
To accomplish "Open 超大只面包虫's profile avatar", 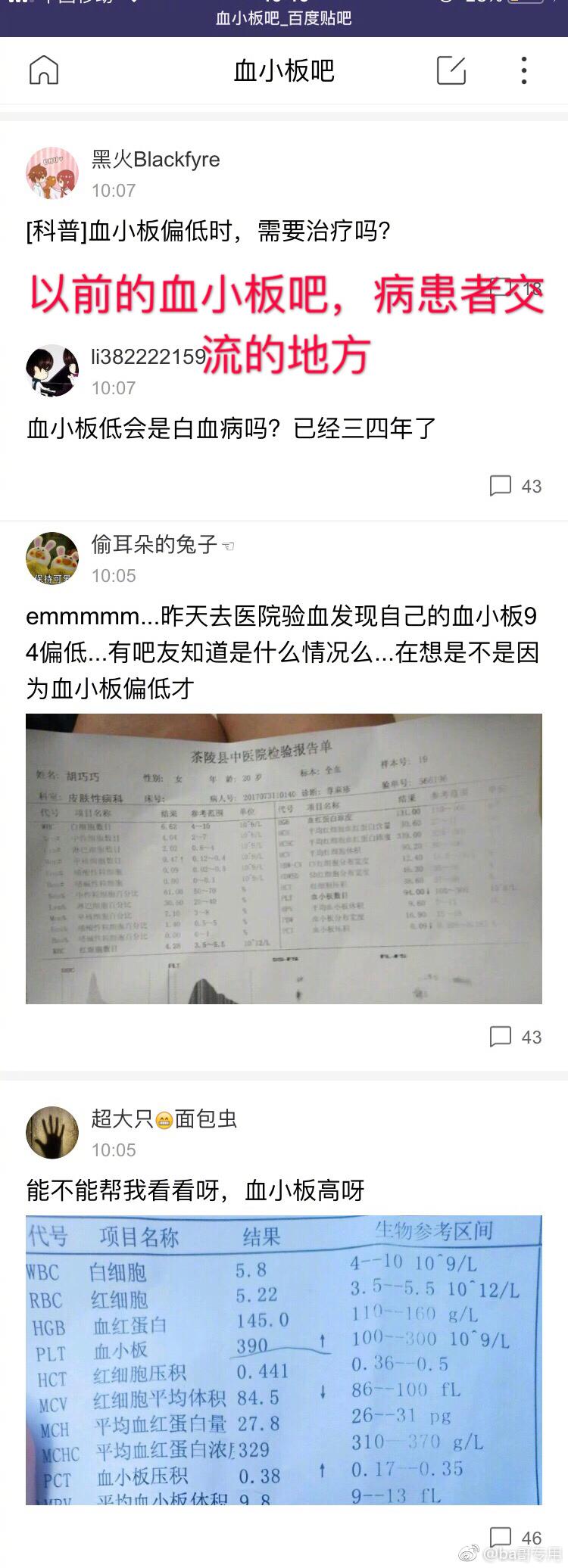I will click(52, 1133).
